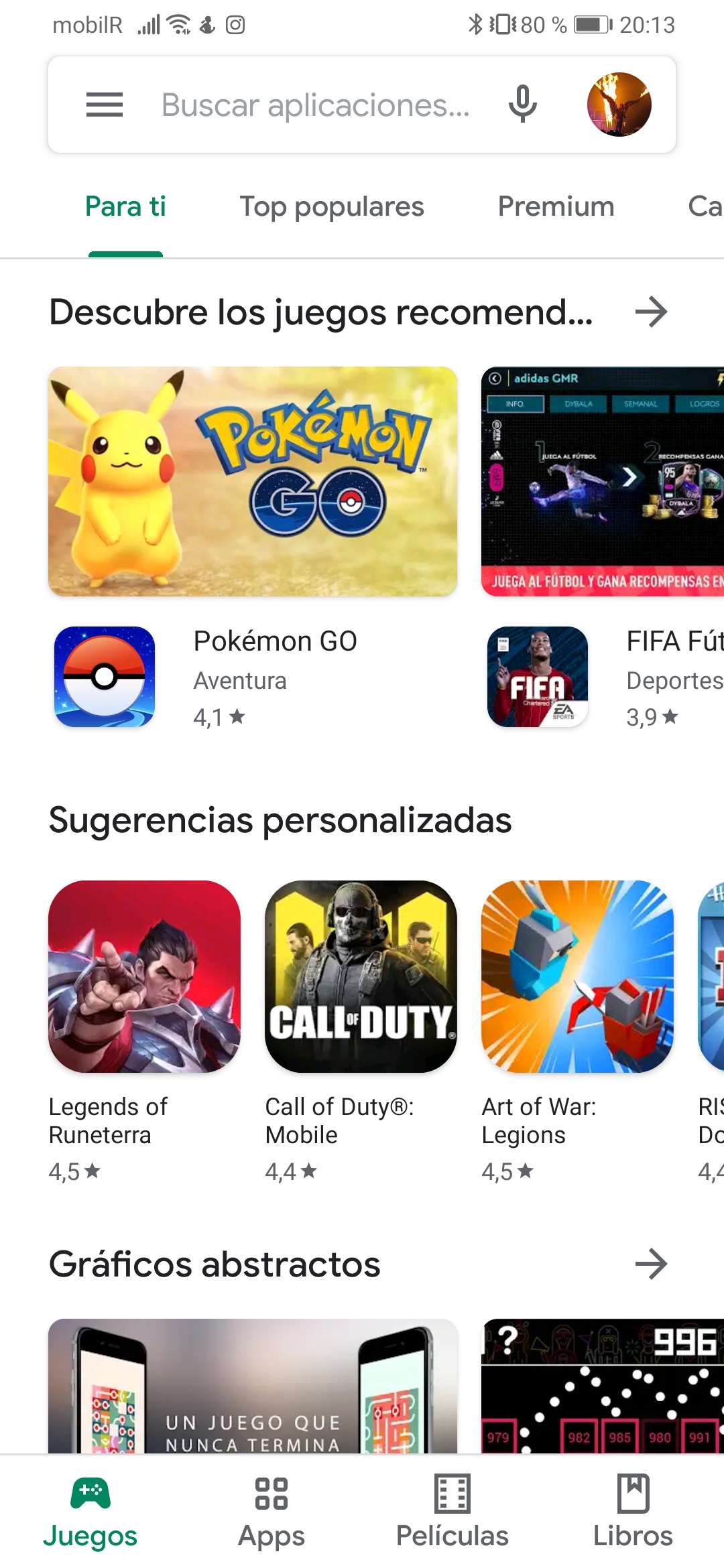
Task: Open the FIFA Fútbol app listing
Action: point(603,677)
